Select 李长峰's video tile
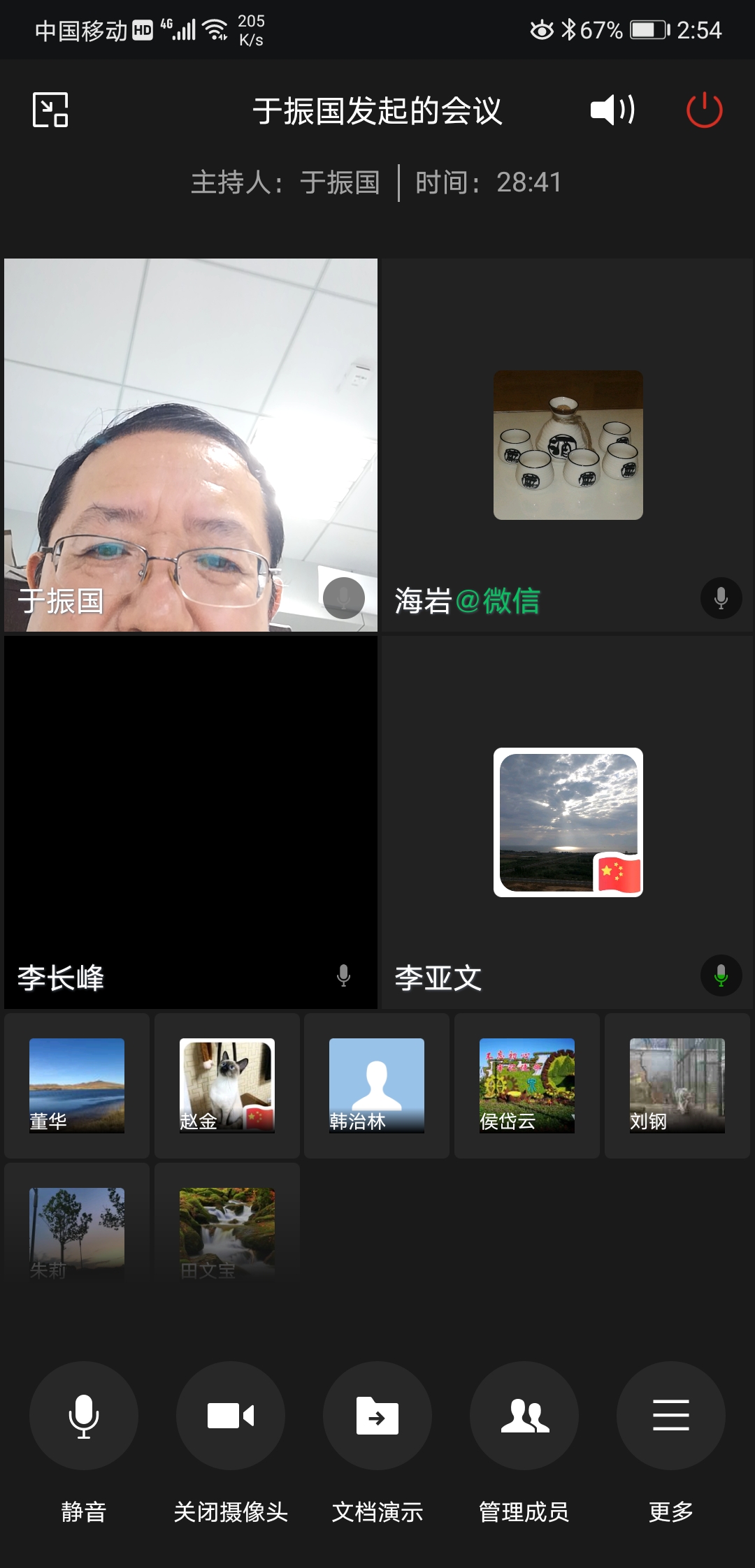 (x=190, y=822)
